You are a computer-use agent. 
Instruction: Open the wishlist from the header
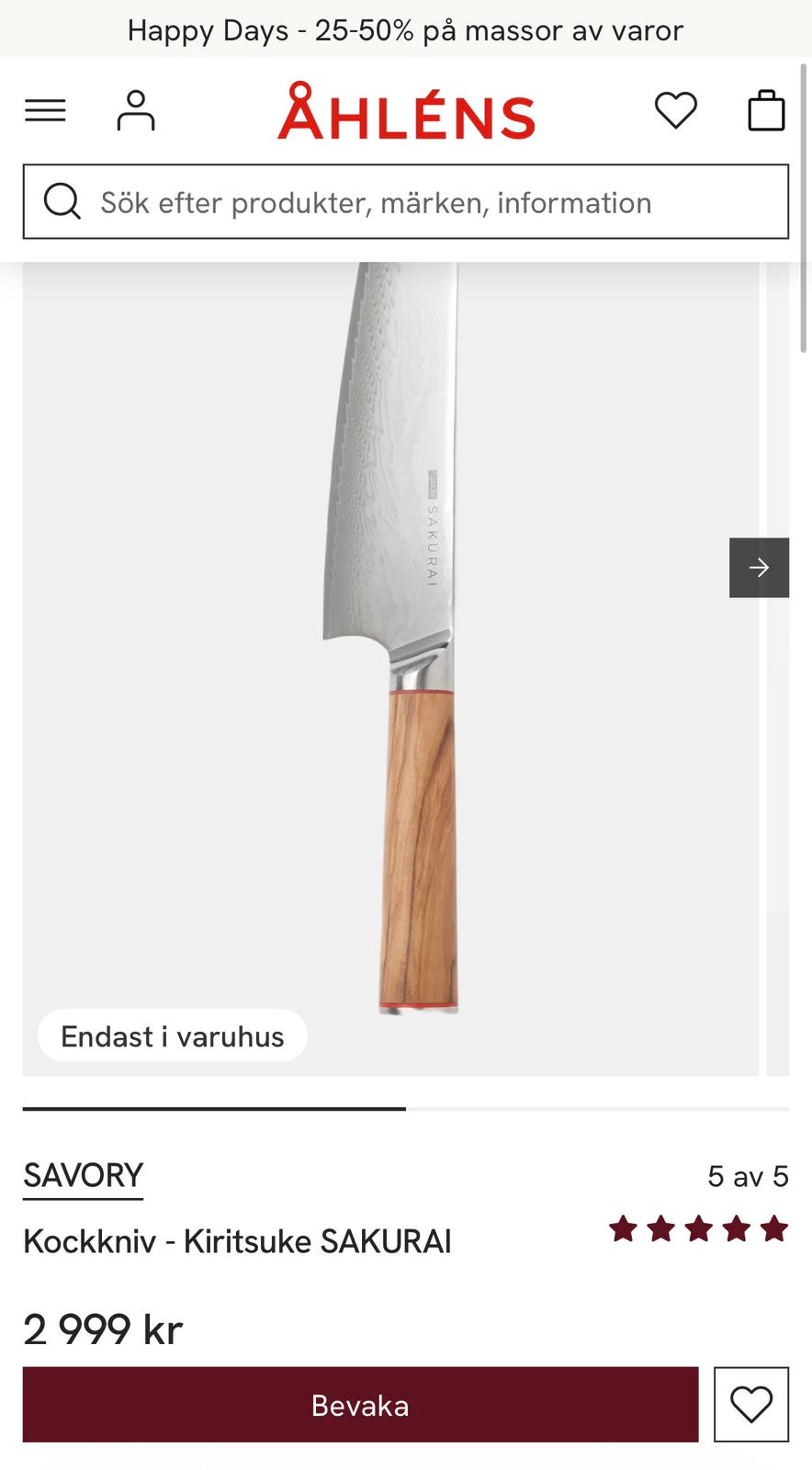coord(675,111)
